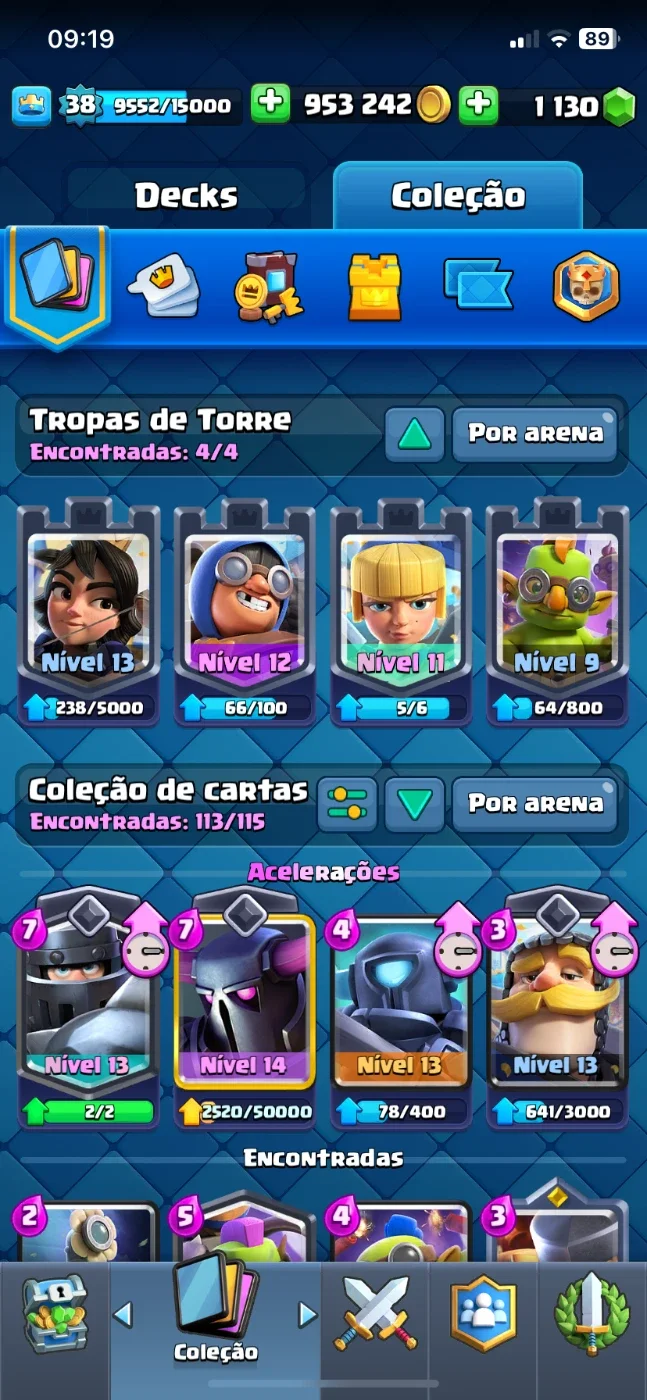The height and width of the screenshot is (1400, 647).
Task: Select the Nível 13 tower princess card
Action: point(88,612)
